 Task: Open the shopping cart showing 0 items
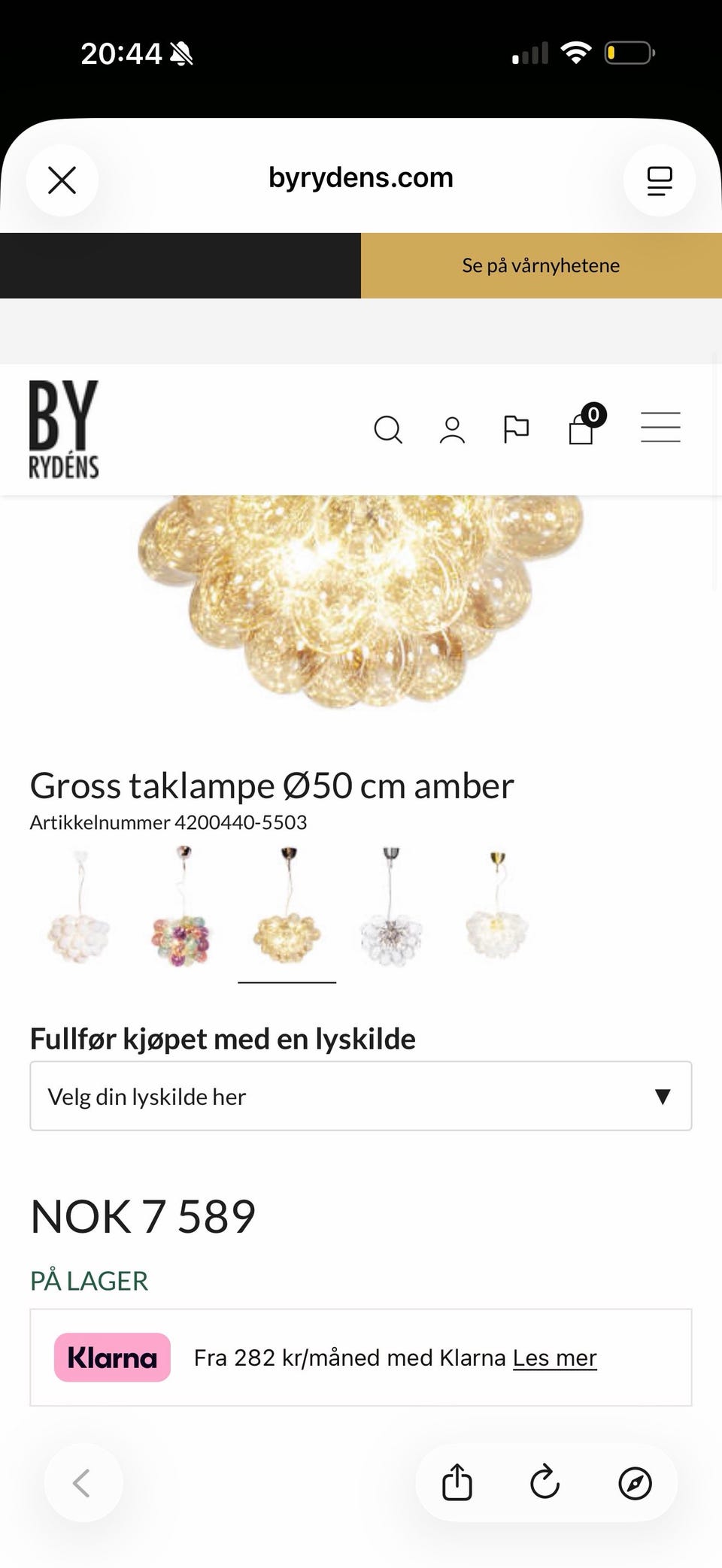click(x=579, y=429)
